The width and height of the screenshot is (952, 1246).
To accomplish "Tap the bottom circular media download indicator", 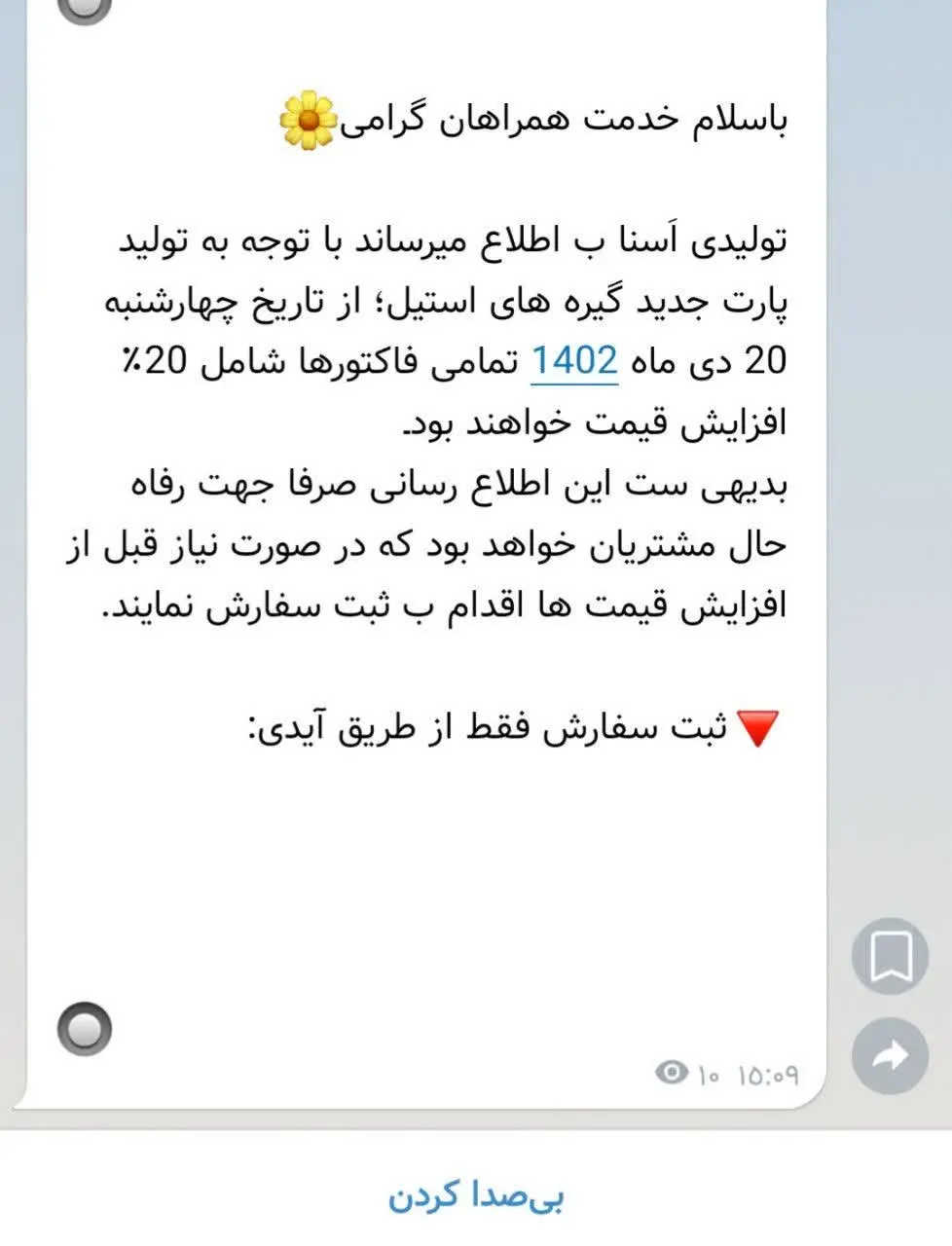I will coord(82,1028).
